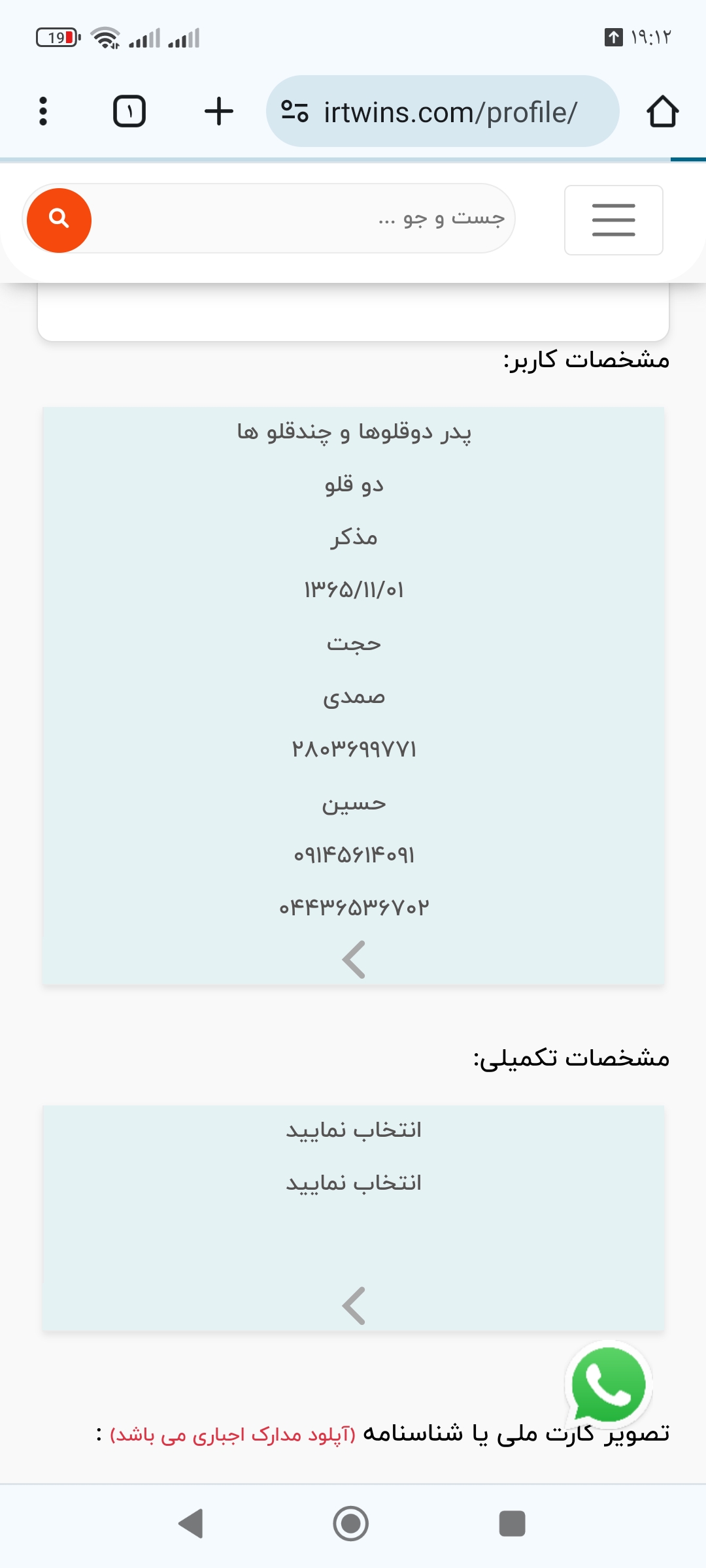The height and width of the screenshot is (1568, 706).
Task: Open the مذکر gender selection field
Action: pos(353,537)
